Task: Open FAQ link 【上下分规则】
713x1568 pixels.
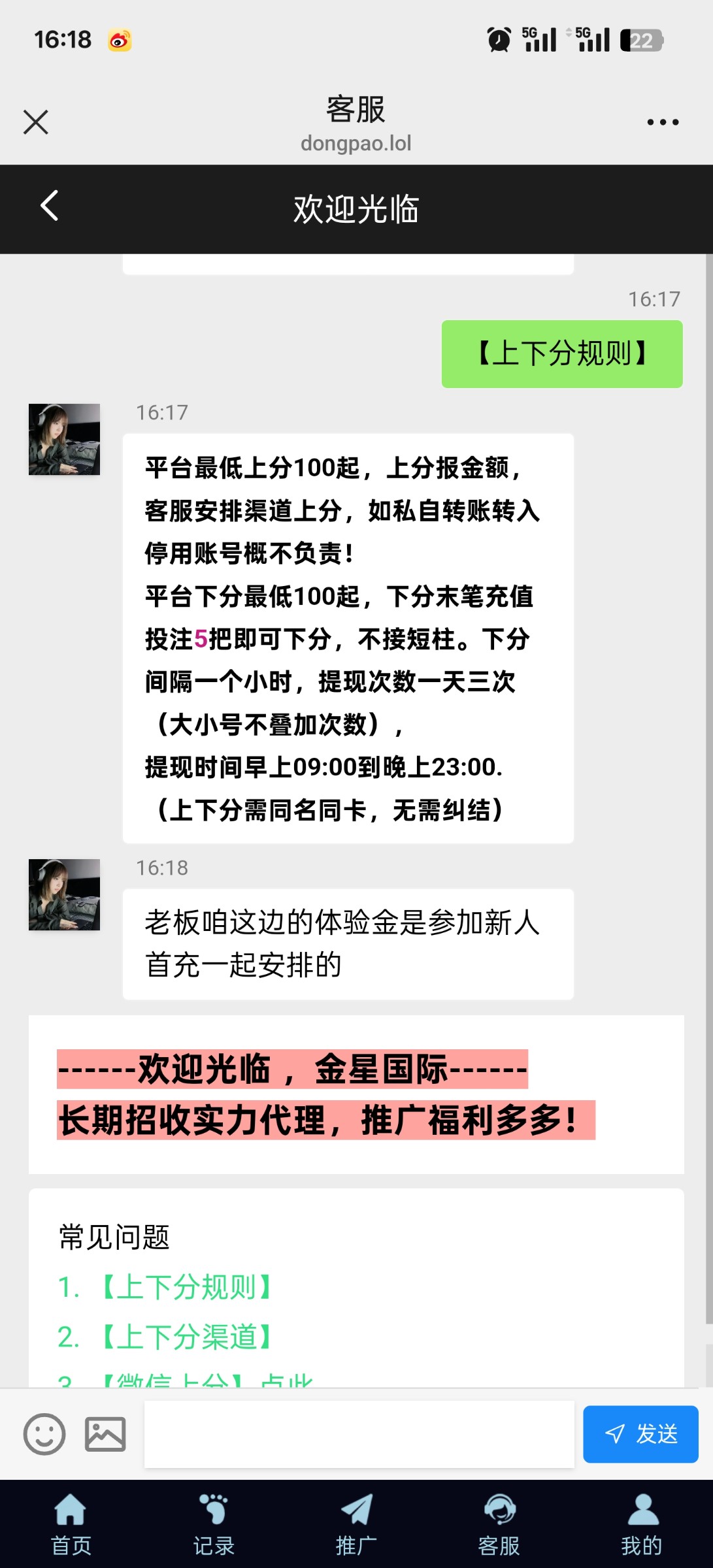Action: (x=186, y=1287)
